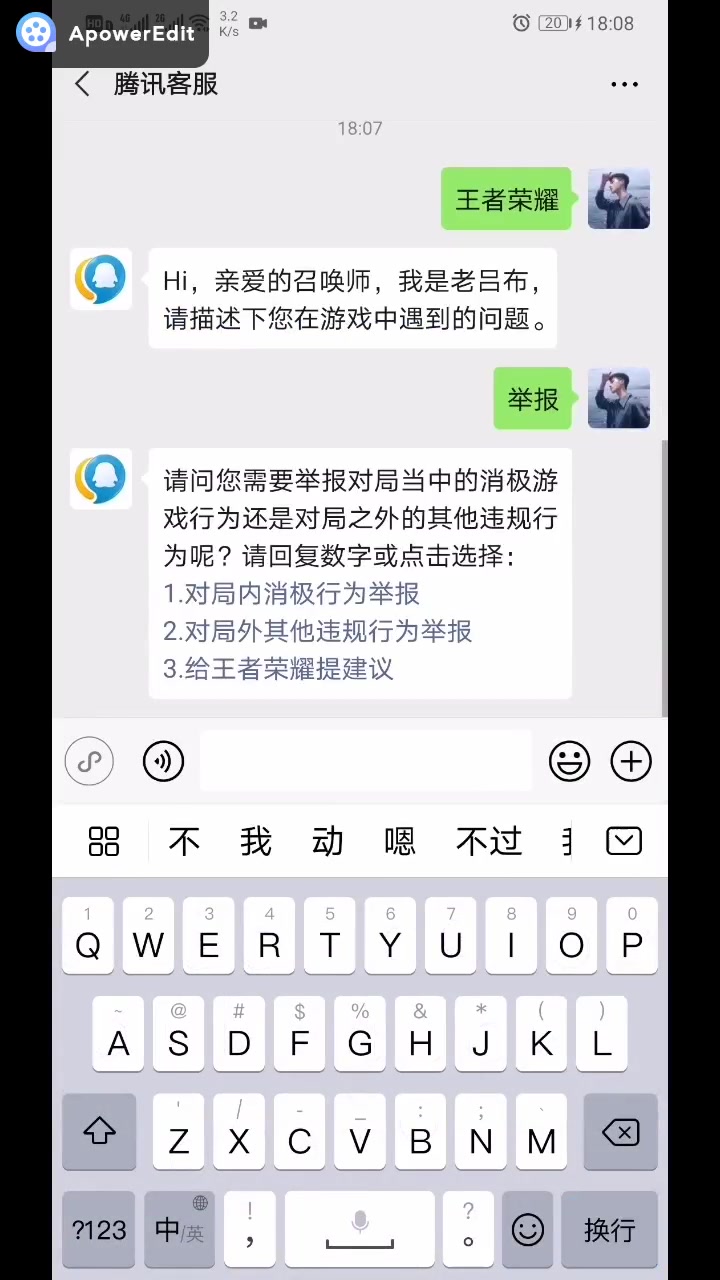Insert suggested word 嗯
The image size is (720, 1280).
(x=399, y=841)
